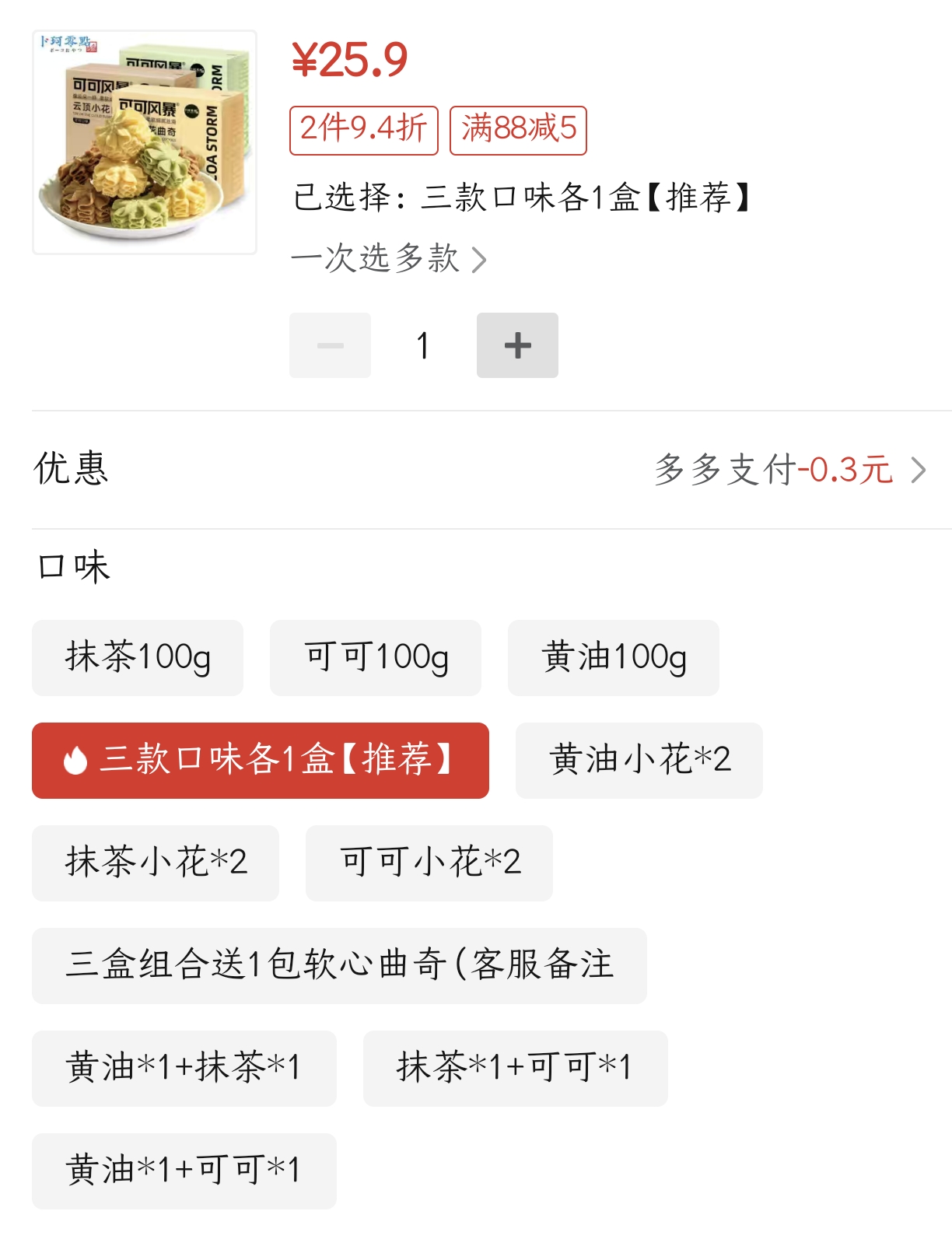Viewport: 952px width, 1239px height.
Task: Choose the 可可100g flavor option
Action: pyautogui.click(x=376, y=657)
